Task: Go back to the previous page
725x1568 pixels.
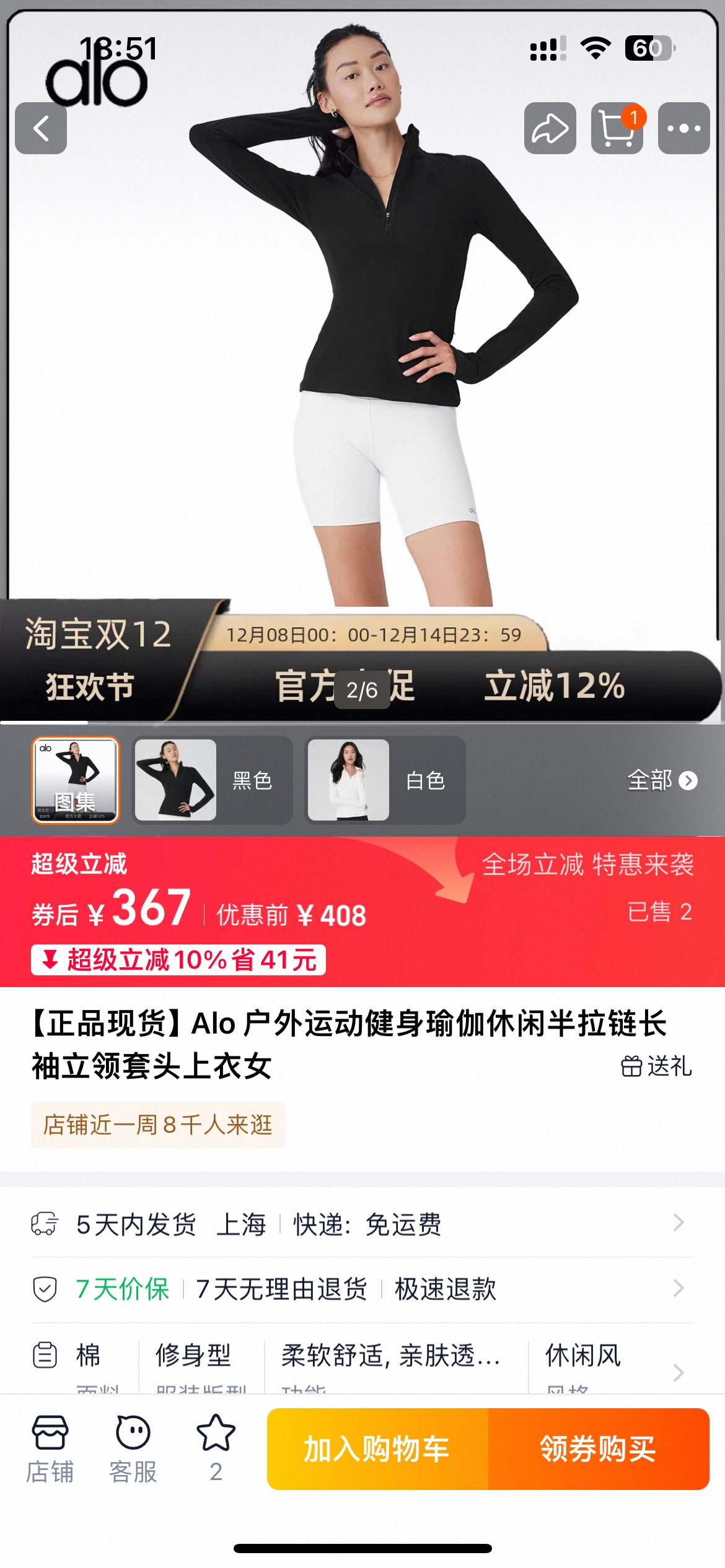Action: pos(41,128)
